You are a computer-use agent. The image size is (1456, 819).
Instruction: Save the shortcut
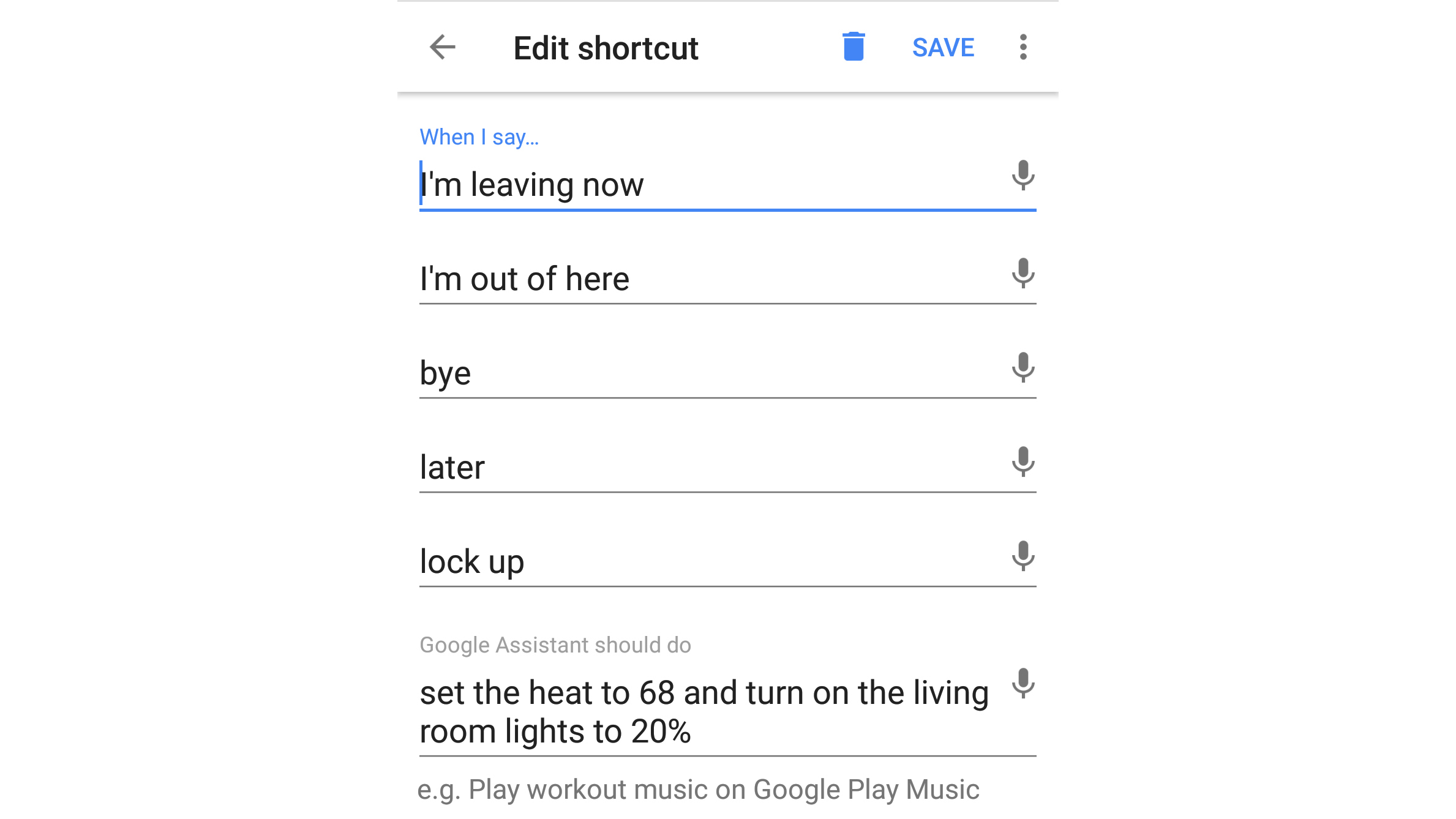[x=943, y=48]
